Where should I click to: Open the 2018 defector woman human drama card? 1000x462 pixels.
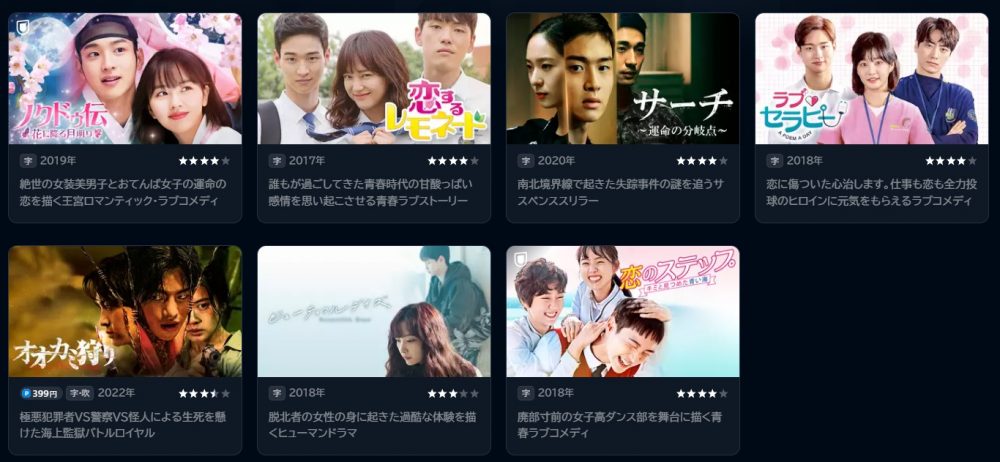pyautogui.click(x=374, y=312)
